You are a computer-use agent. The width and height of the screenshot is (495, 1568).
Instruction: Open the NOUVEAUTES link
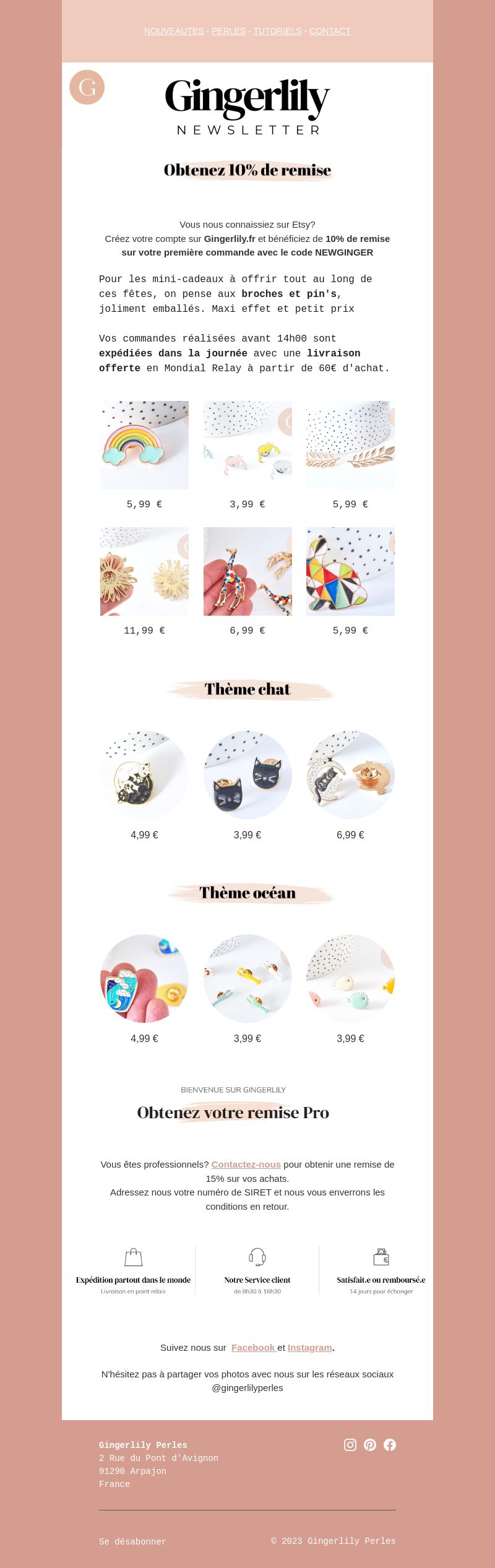(x=174, y=31)
